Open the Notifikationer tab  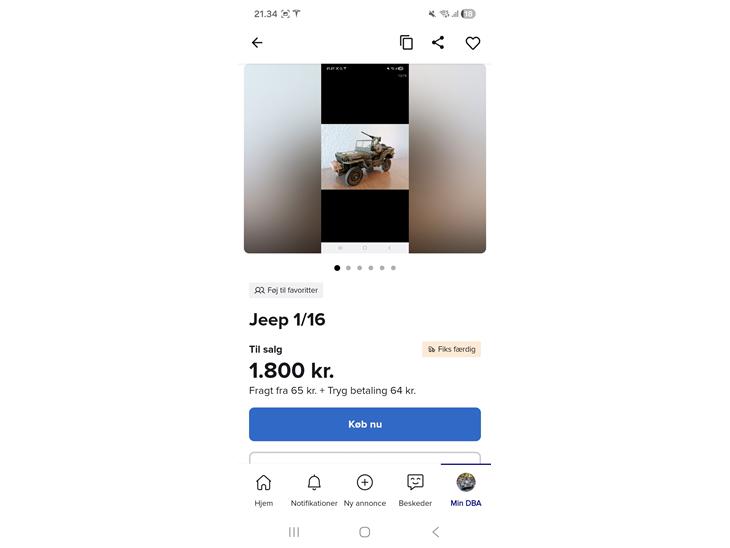point(314,490)
